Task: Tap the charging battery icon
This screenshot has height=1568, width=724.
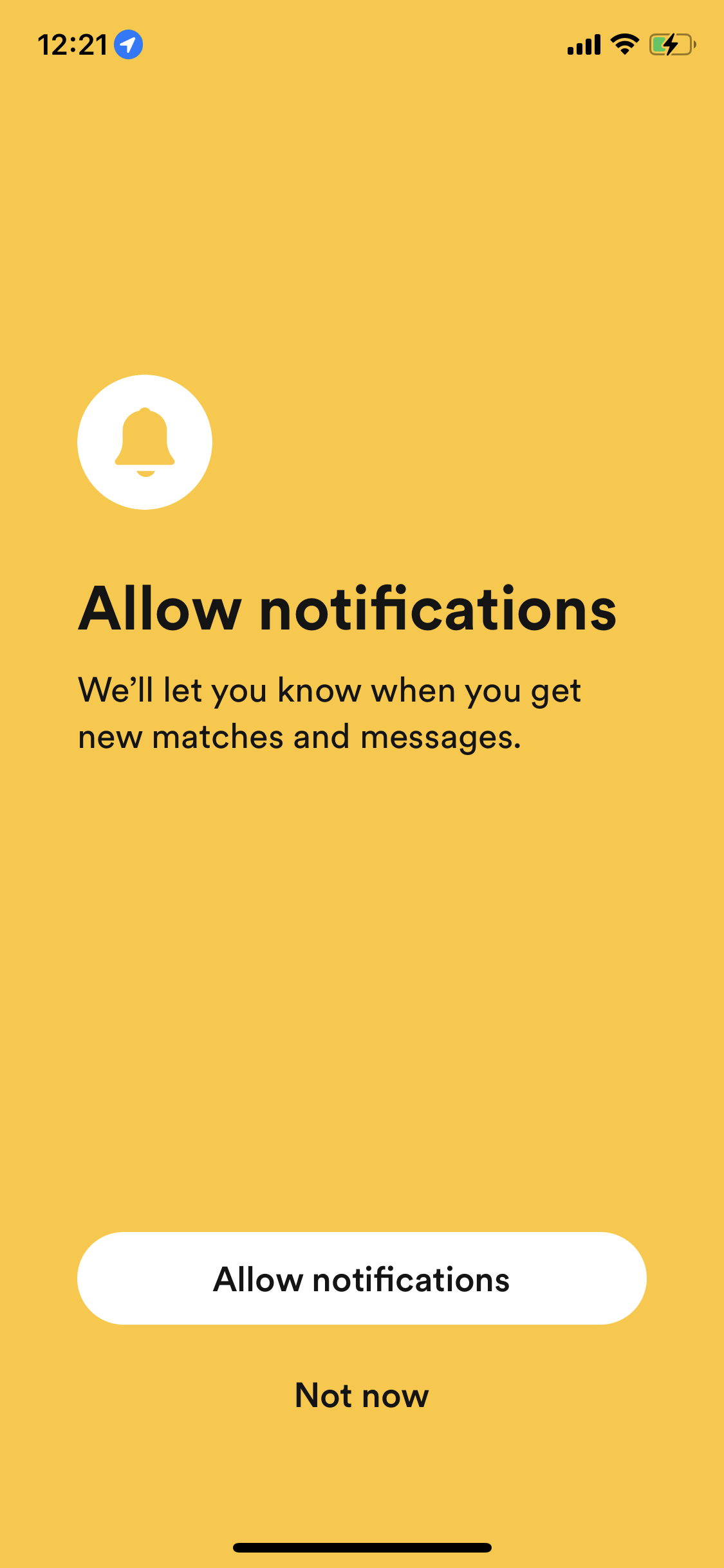Action: pos(671,44)
